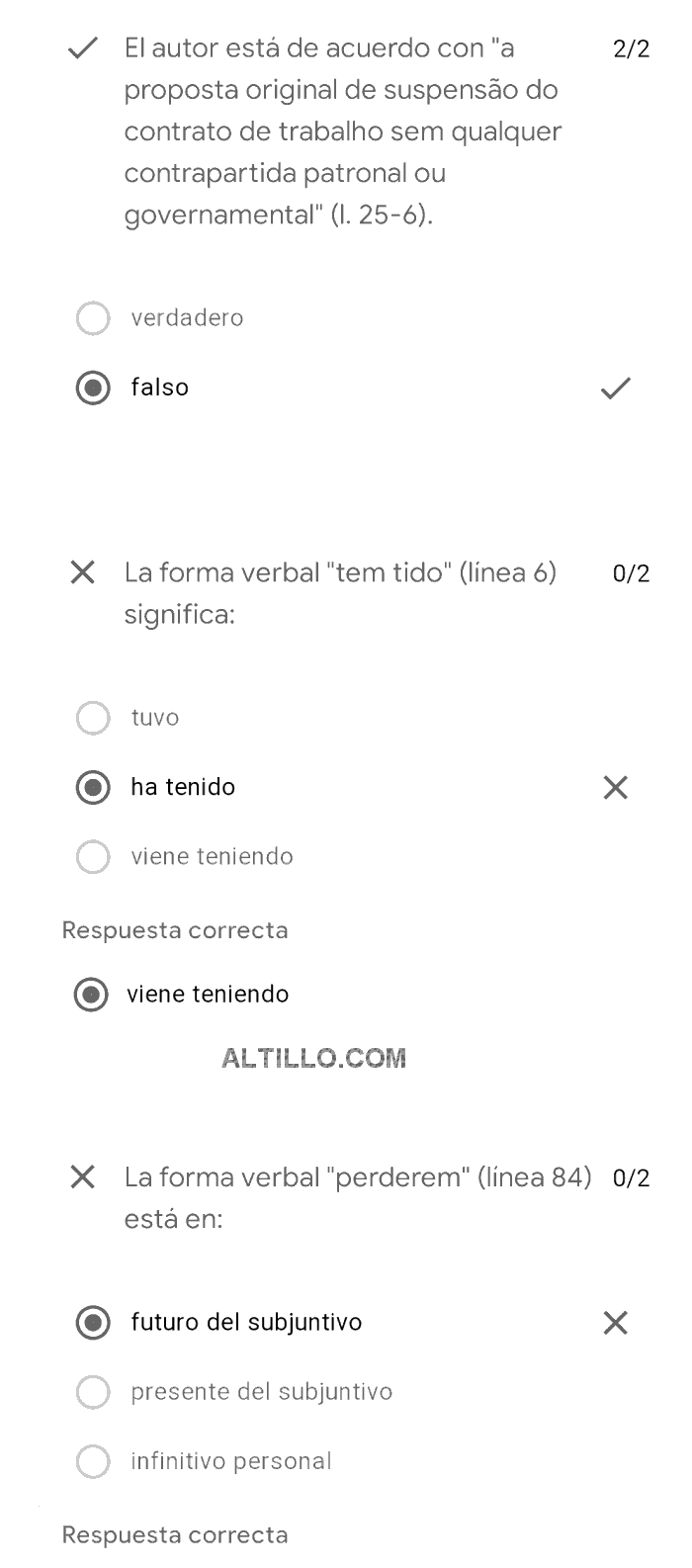Select the "falso" radio option

(x=93, y=389)
